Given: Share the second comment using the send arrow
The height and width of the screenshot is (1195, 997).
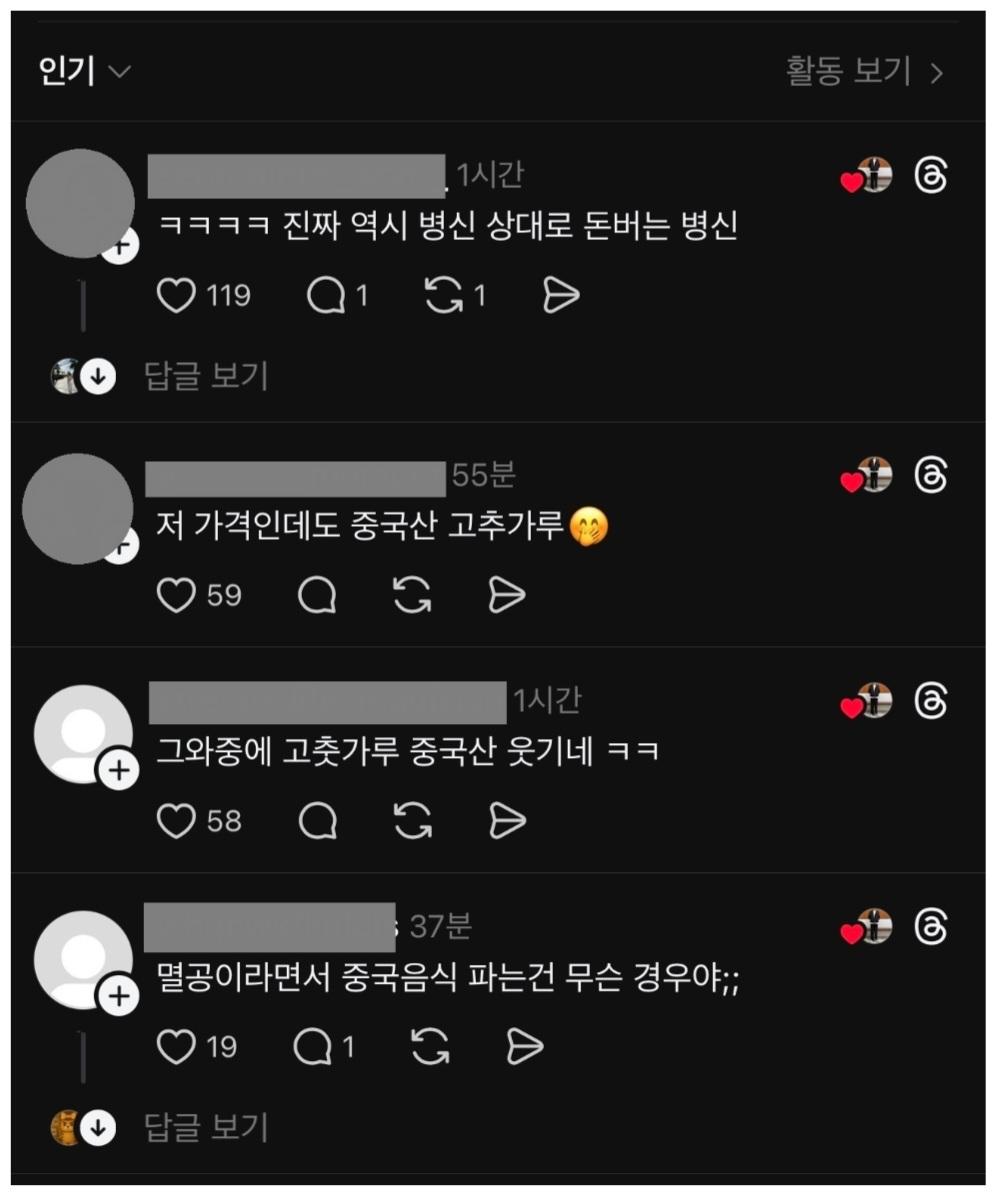Looking at the screenshot, I should click(506, 594).
